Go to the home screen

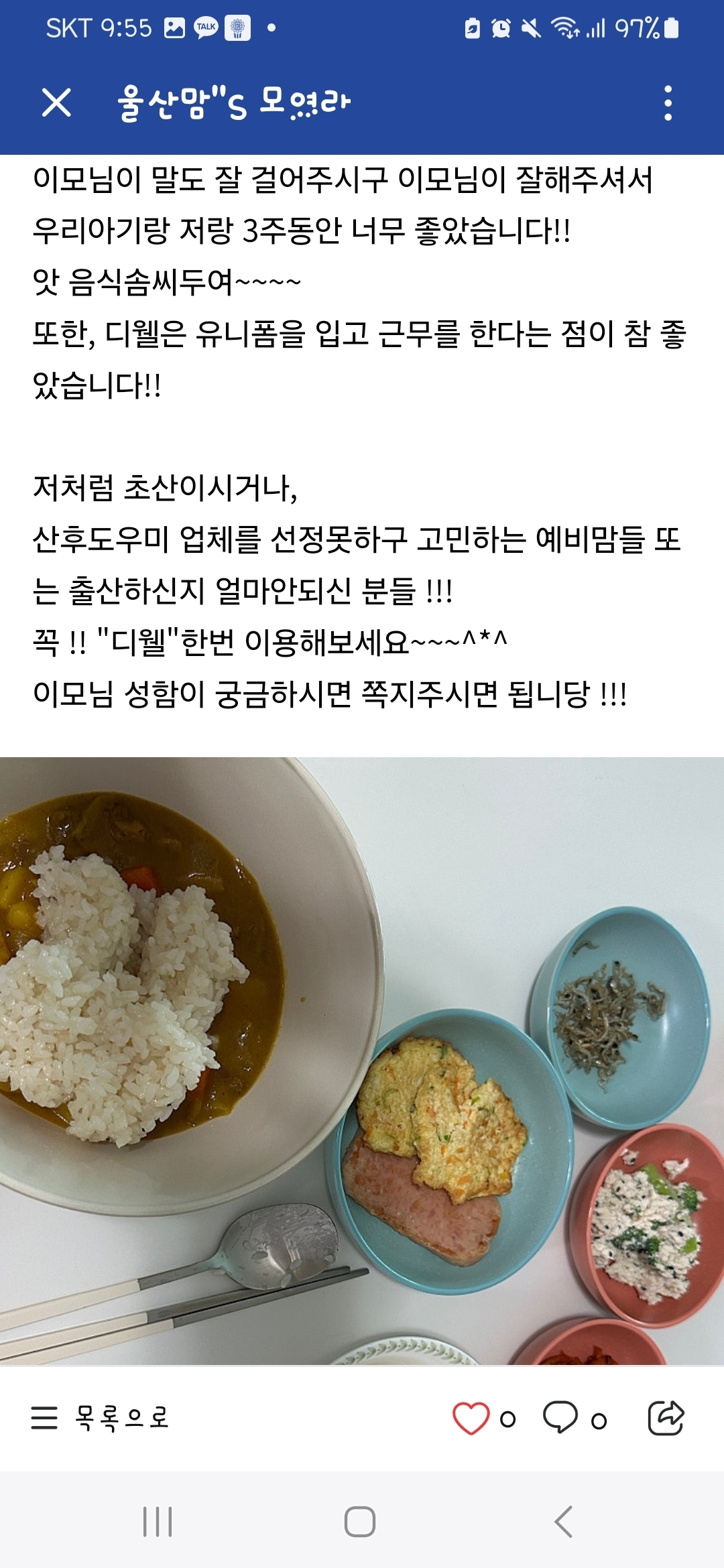tap(360, 1522)
